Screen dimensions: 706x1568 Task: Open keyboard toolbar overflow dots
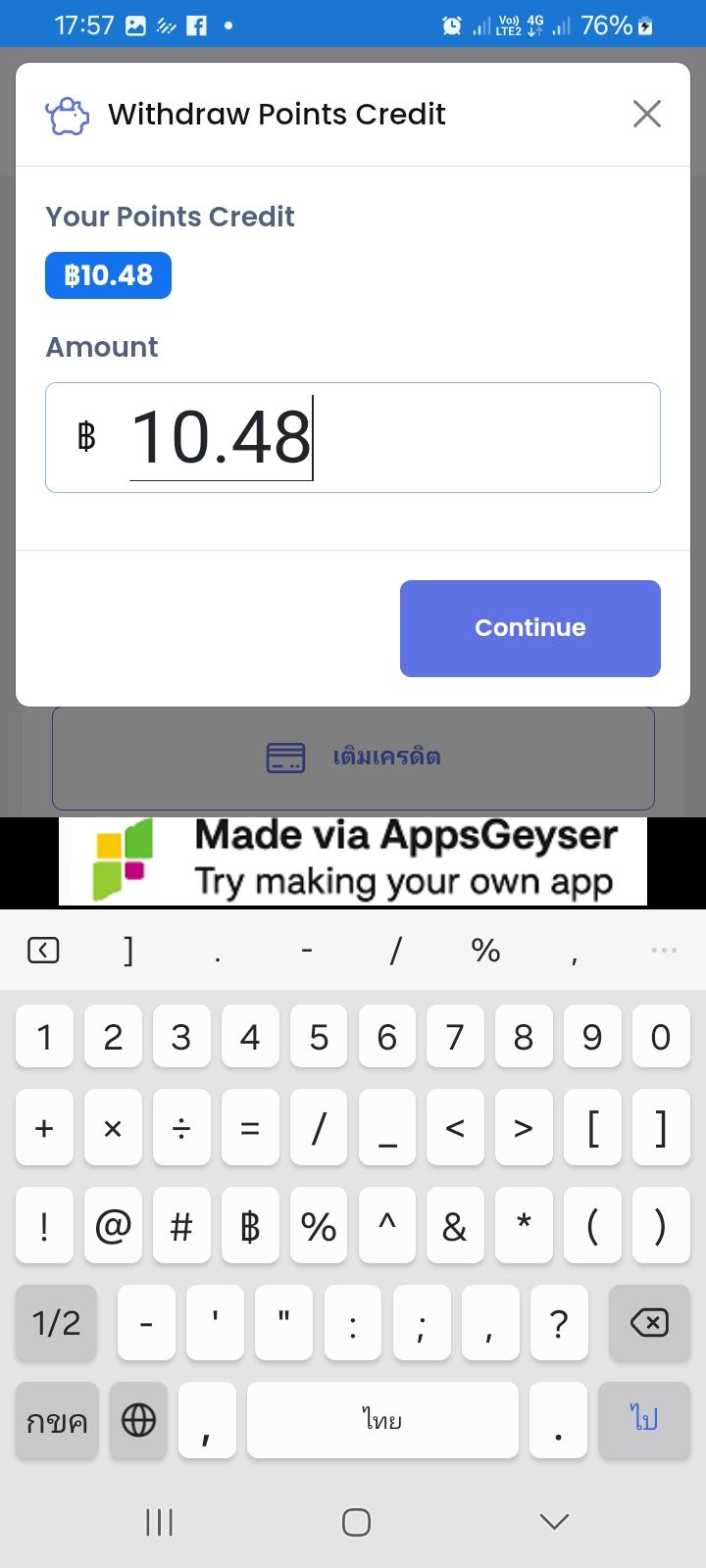tap(664, 950)
